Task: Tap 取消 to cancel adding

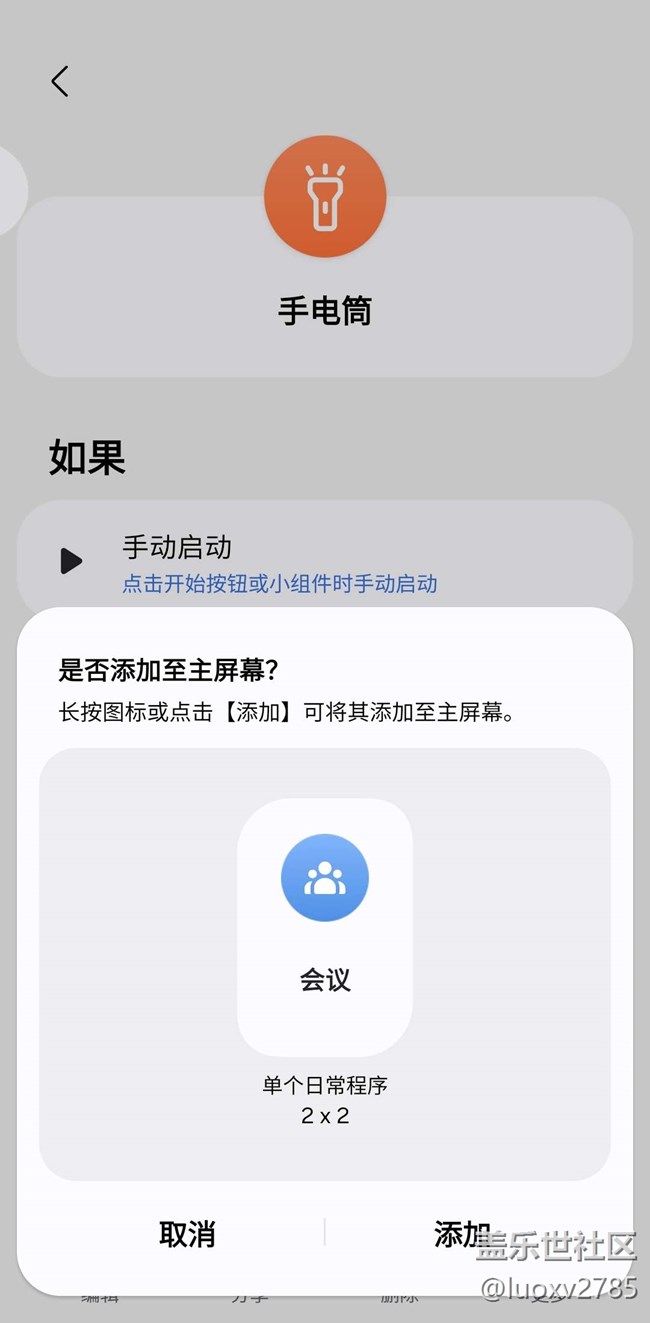Action: pos(187,1234)
